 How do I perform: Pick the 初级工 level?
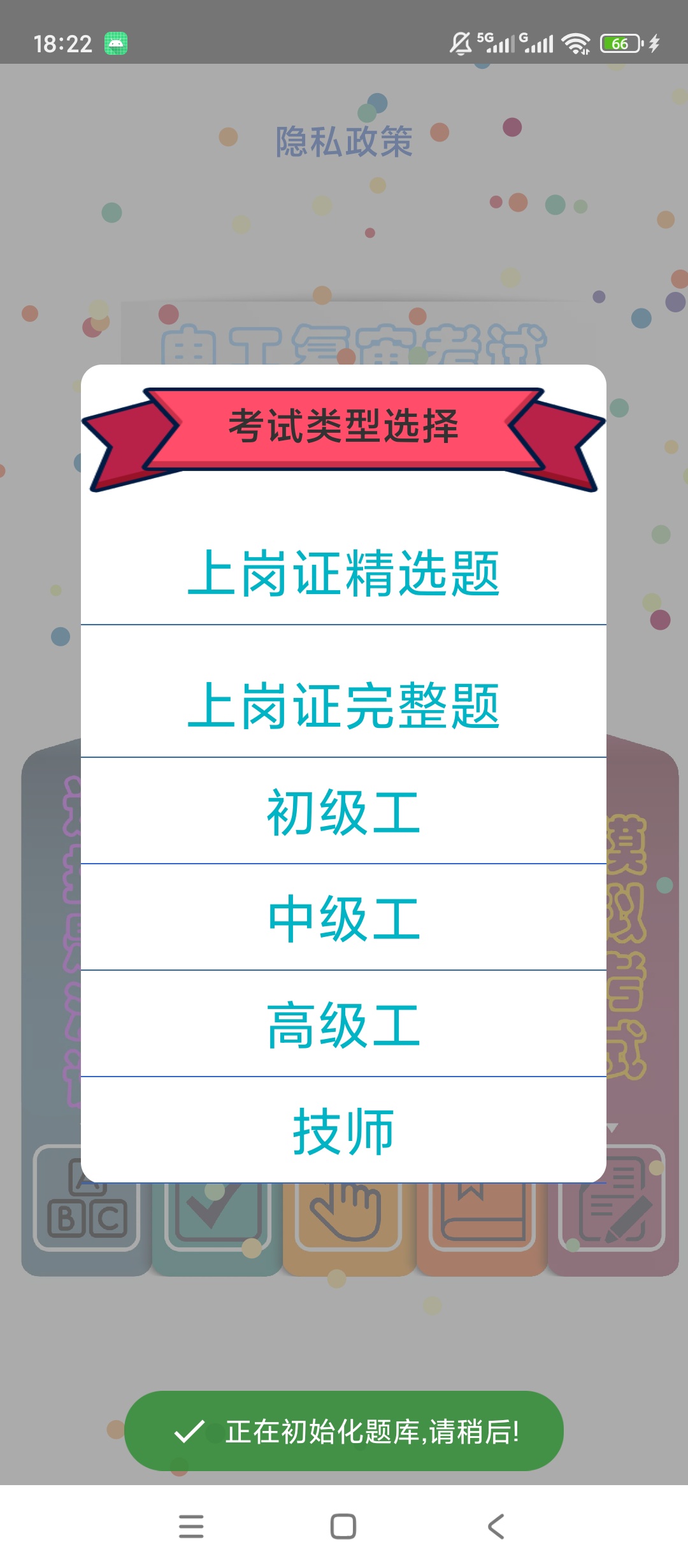click(x=343, y=811)
